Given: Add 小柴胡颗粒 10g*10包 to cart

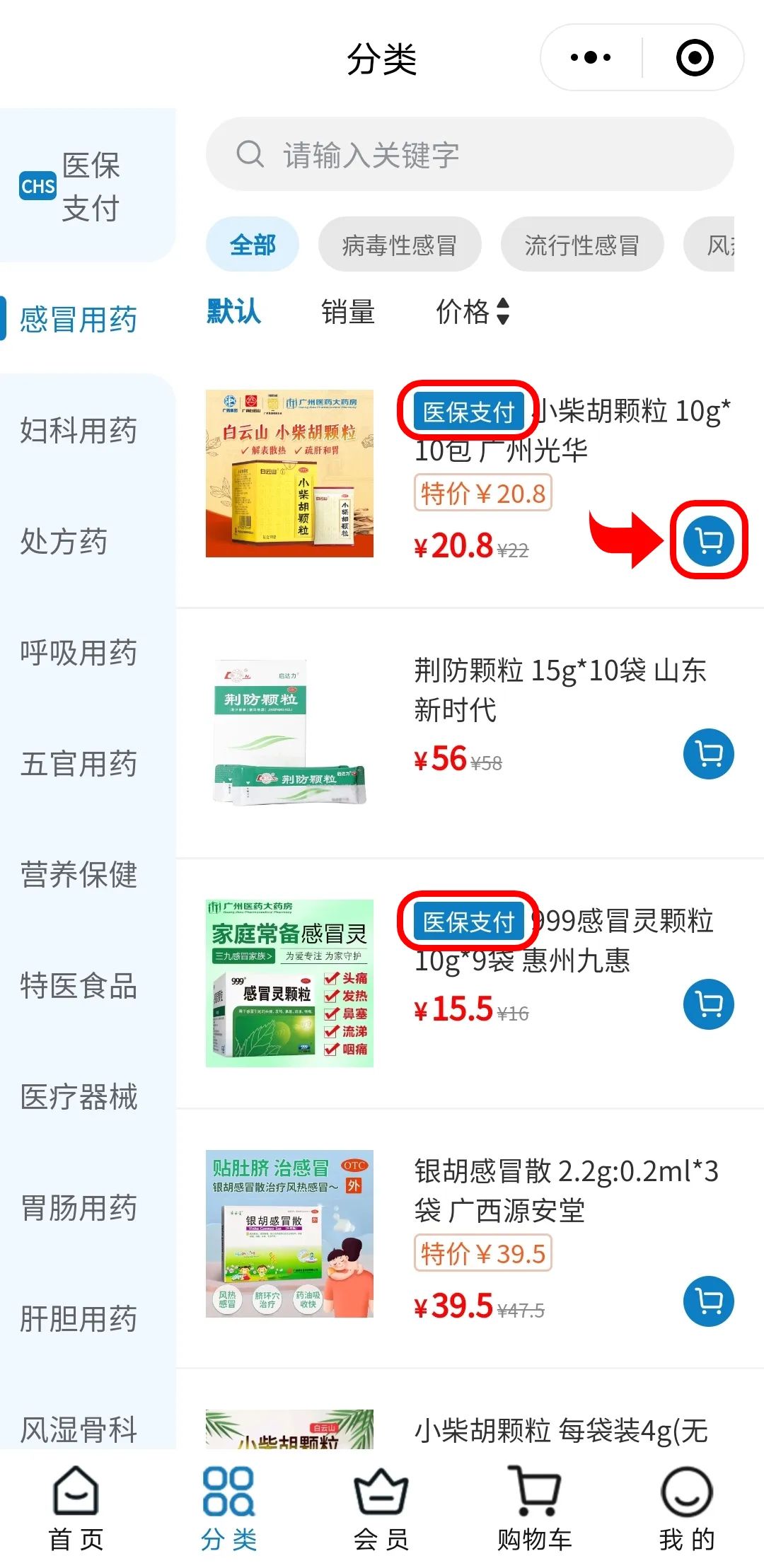Looking at the screenshot, I should [x=708, y=541].
